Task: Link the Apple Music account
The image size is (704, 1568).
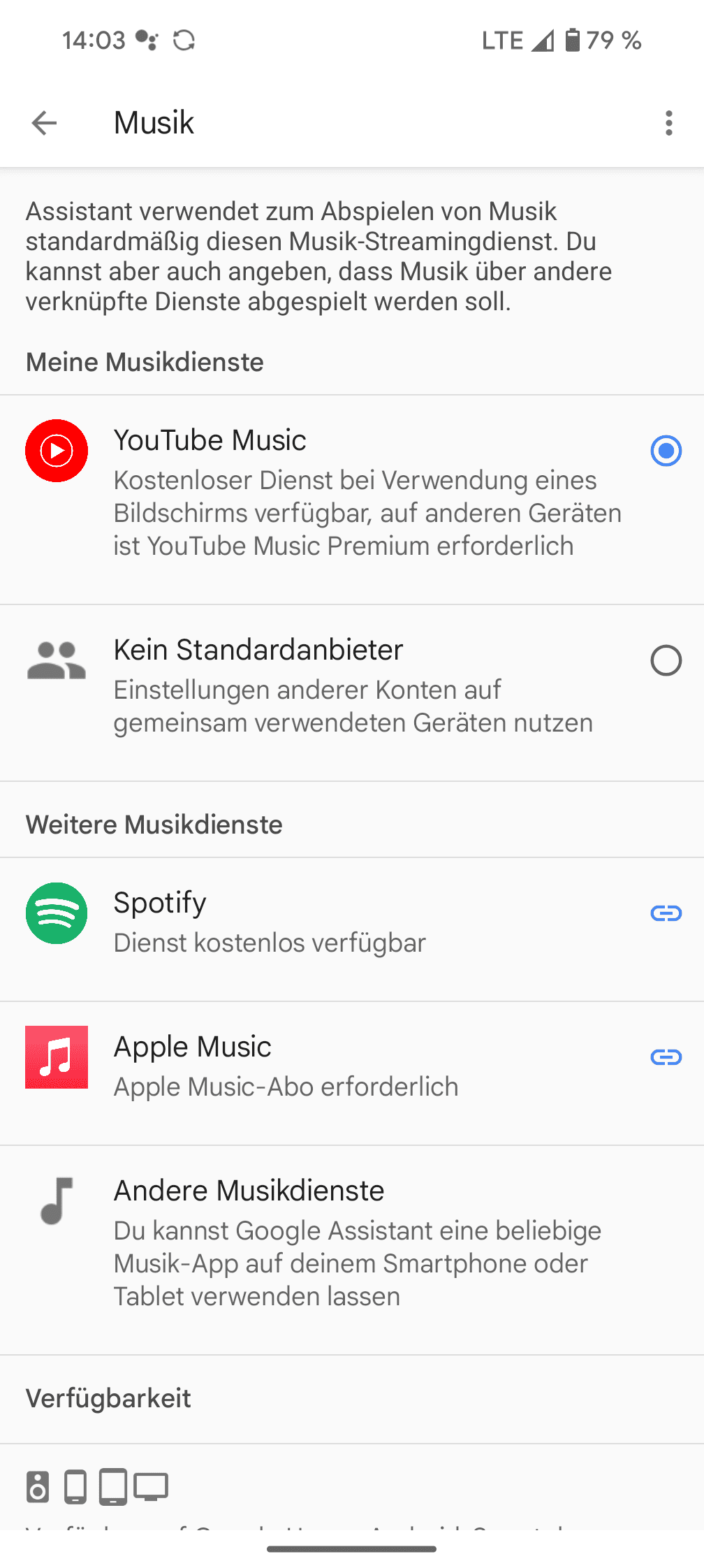Action: pos(666,1057)
